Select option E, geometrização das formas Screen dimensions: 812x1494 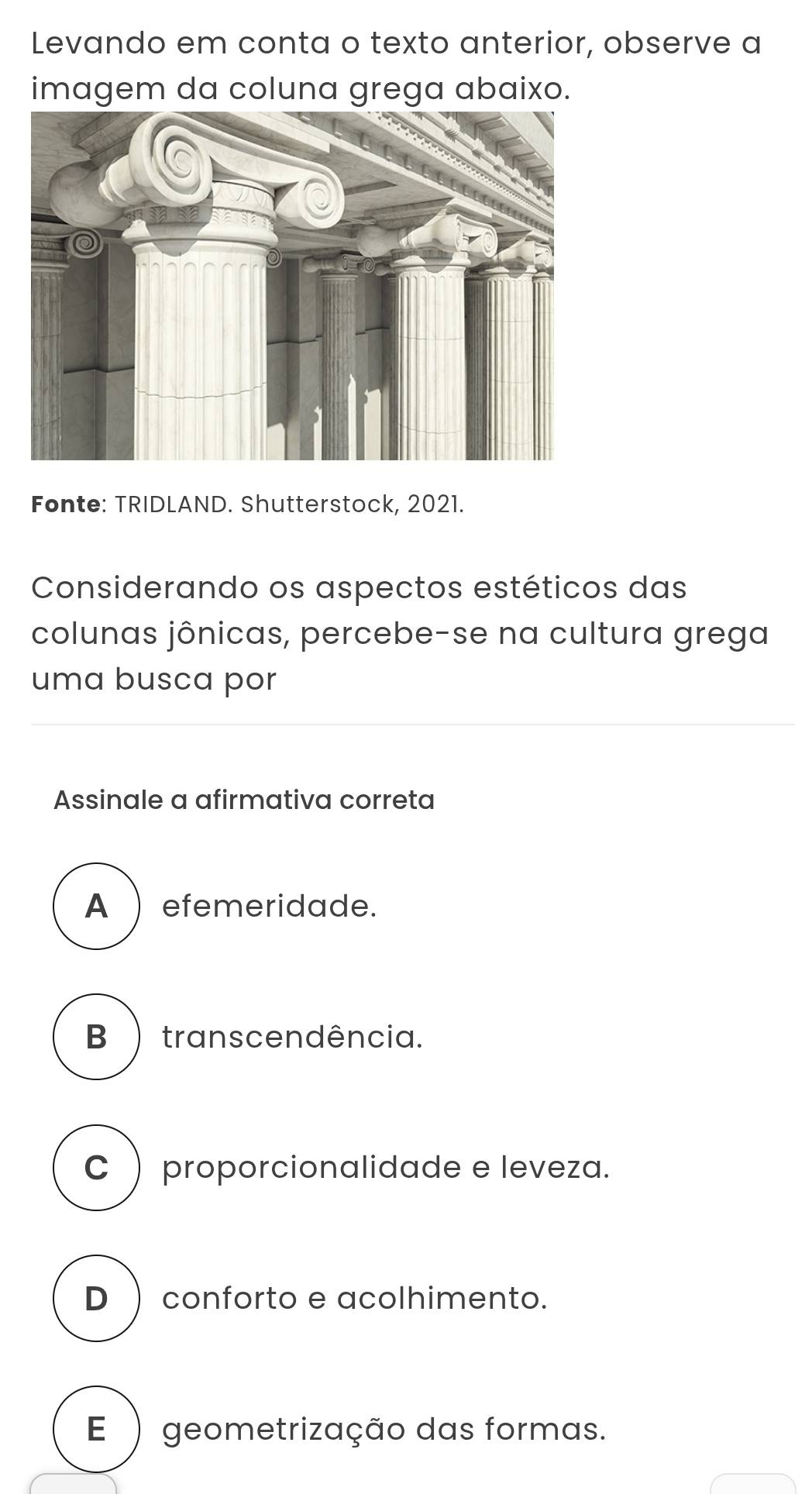pyautogui.click(x=96, y=1429)
